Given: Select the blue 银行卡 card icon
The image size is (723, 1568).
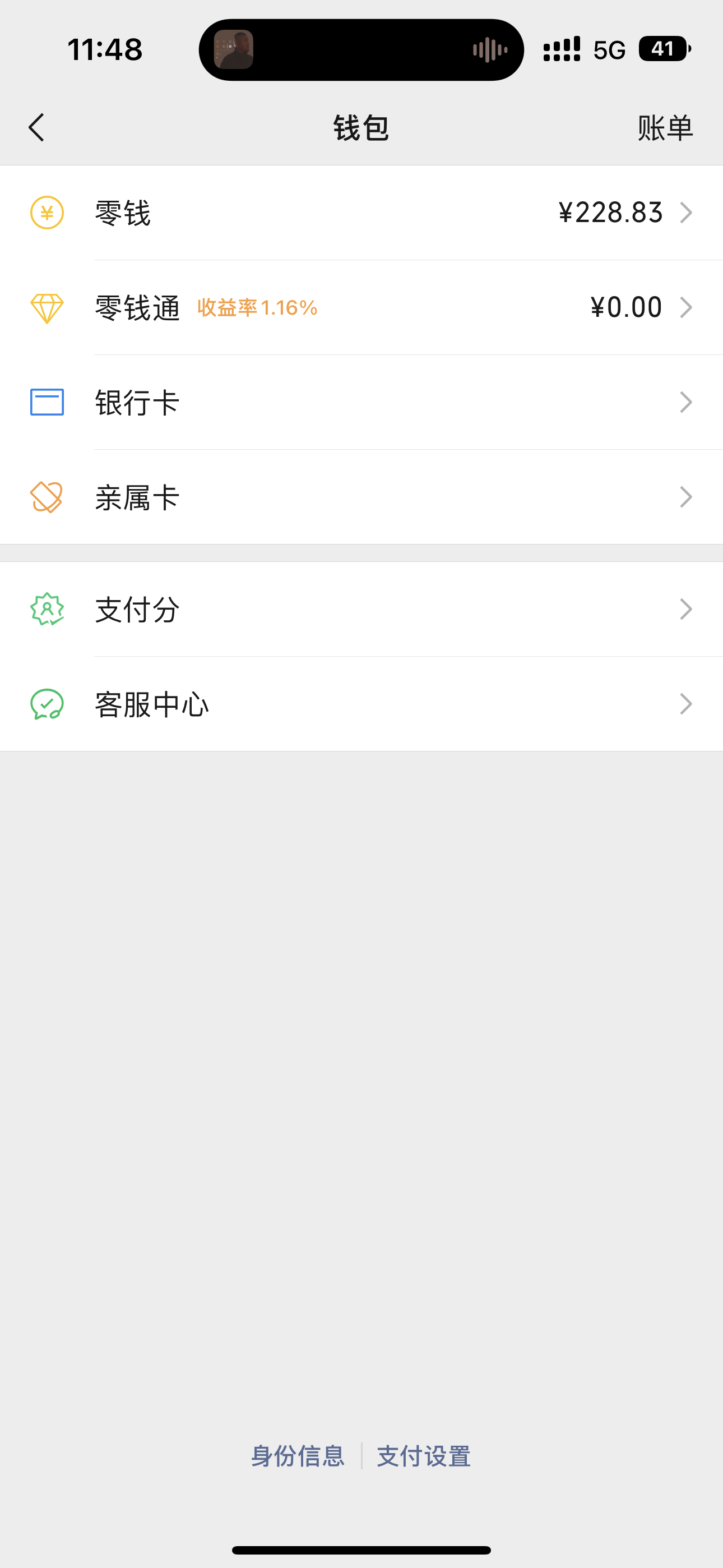Looking at the screenshot, I should (x=47, y=401).
